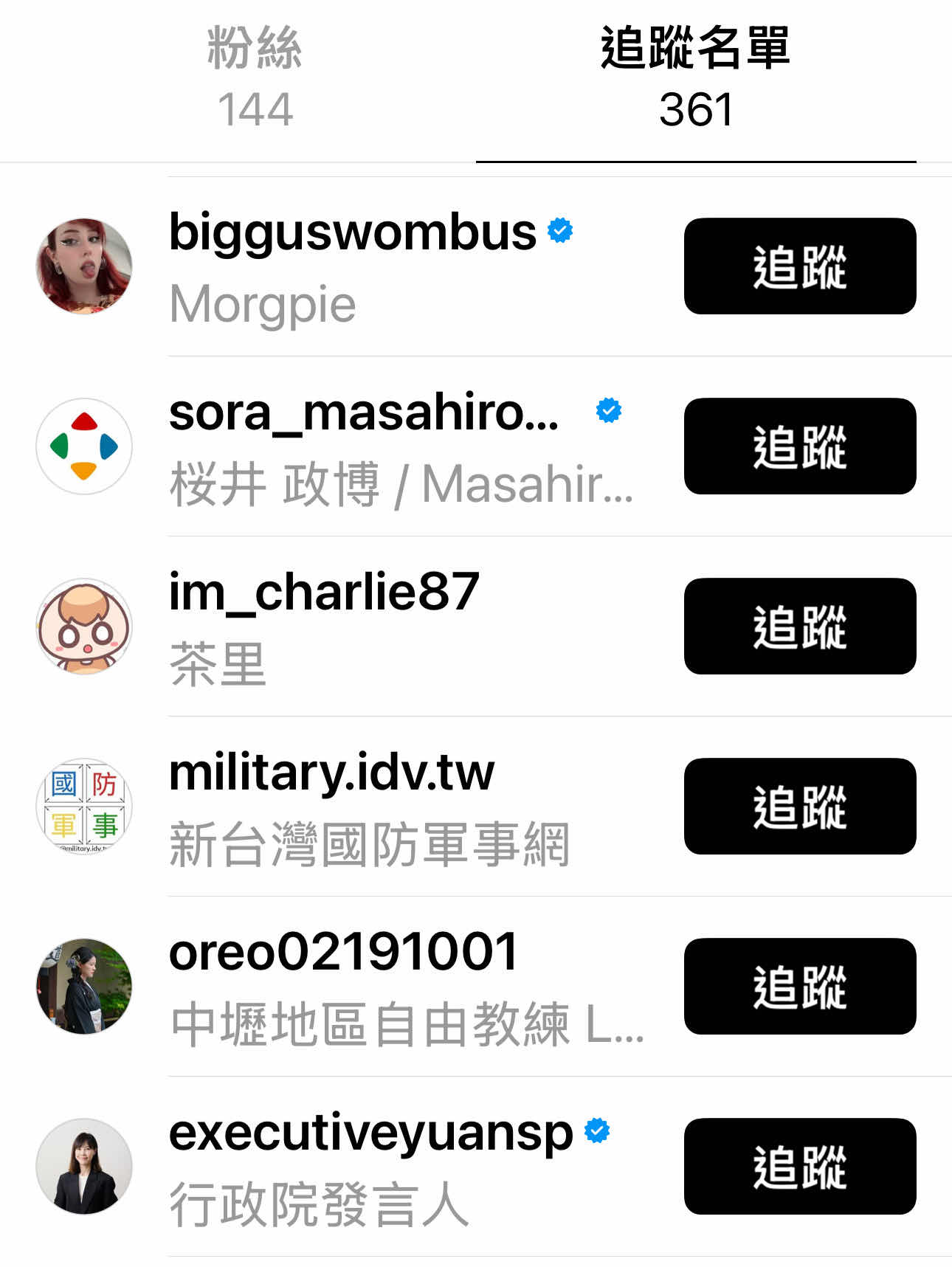This screenshot has height=1267, width=952.
Task: Follow bigguswombus
Action: point(799,266)
